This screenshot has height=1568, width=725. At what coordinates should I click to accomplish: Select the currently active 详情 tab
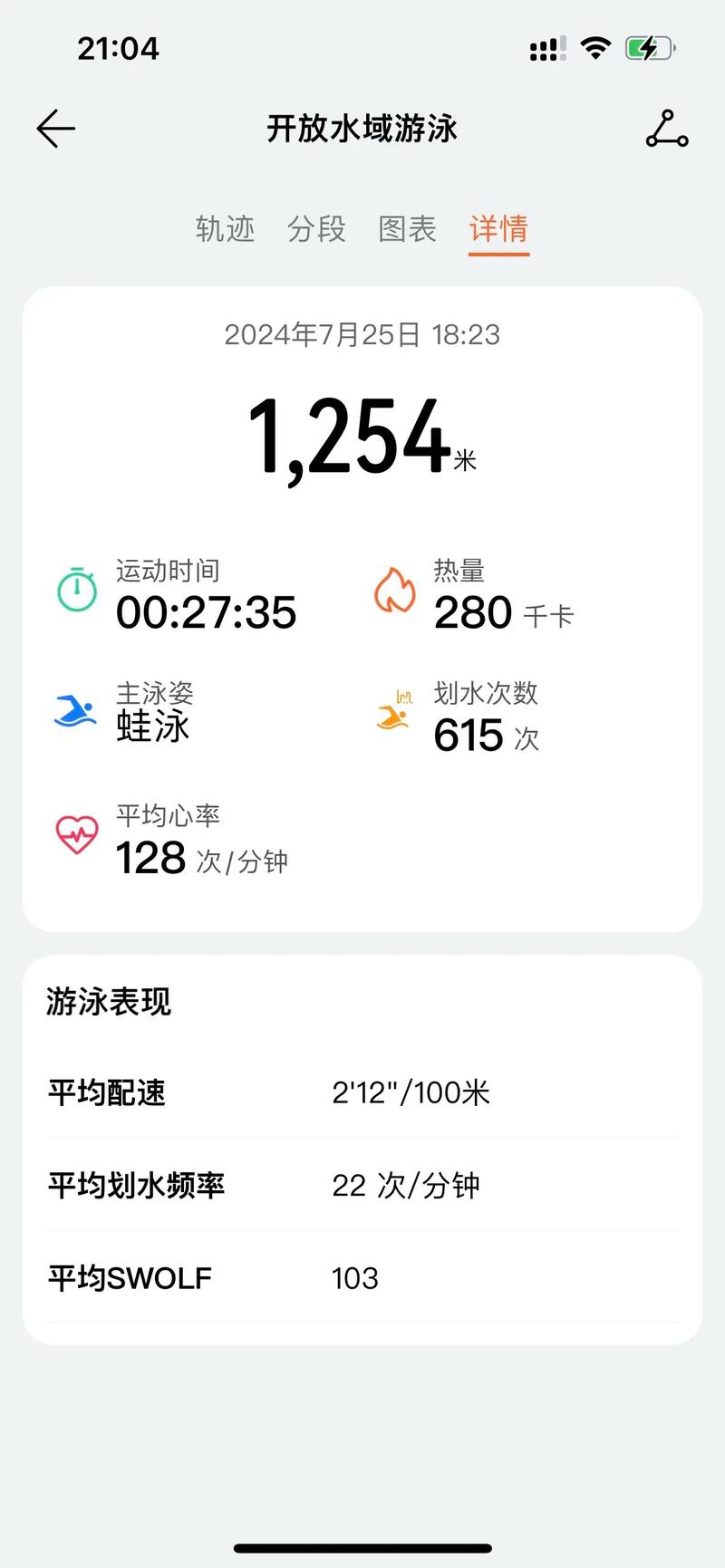(498, 229)
